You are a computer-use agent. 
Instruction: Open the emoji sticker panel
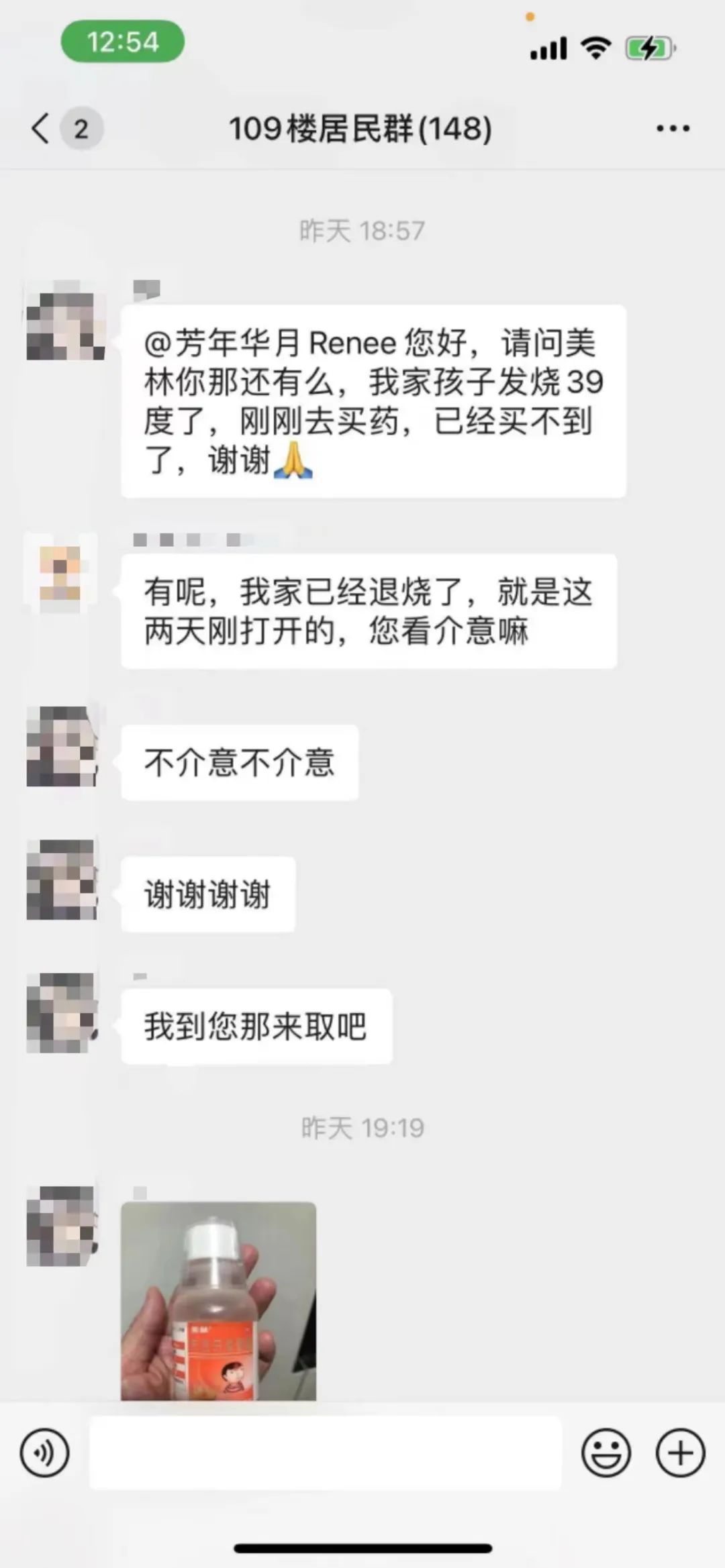pos(606,1453)
